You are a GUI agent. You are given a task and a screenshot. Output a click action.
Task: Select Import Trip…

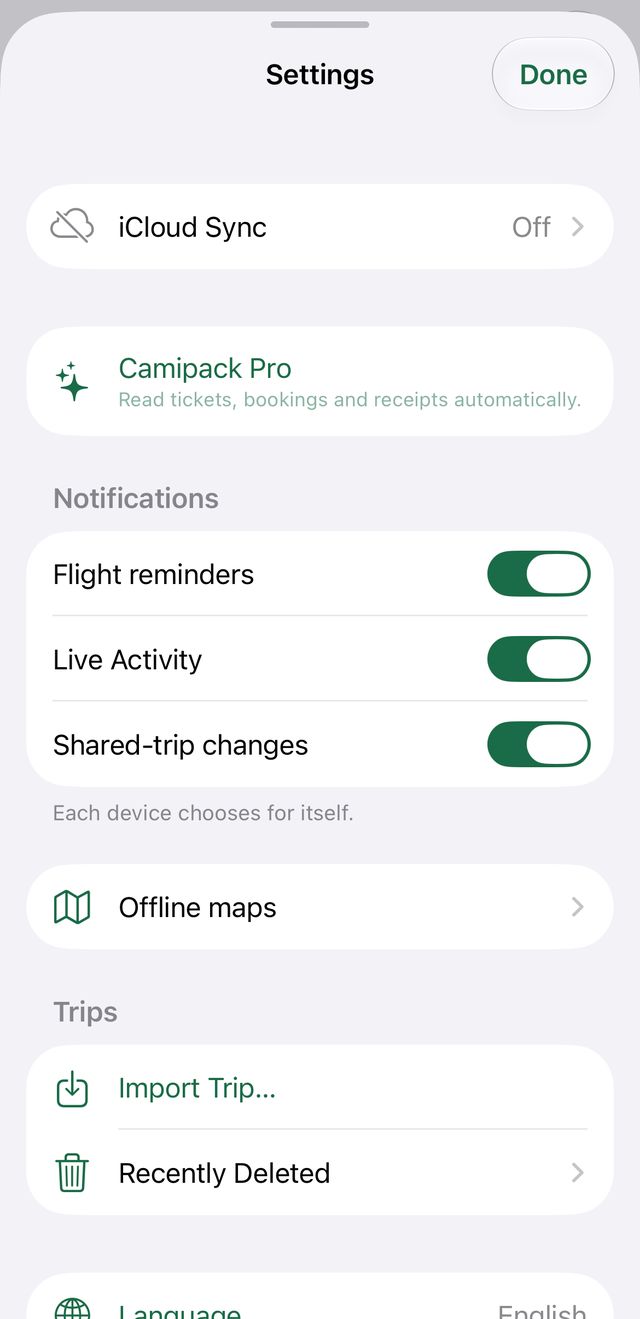(x=320, y=1088)
